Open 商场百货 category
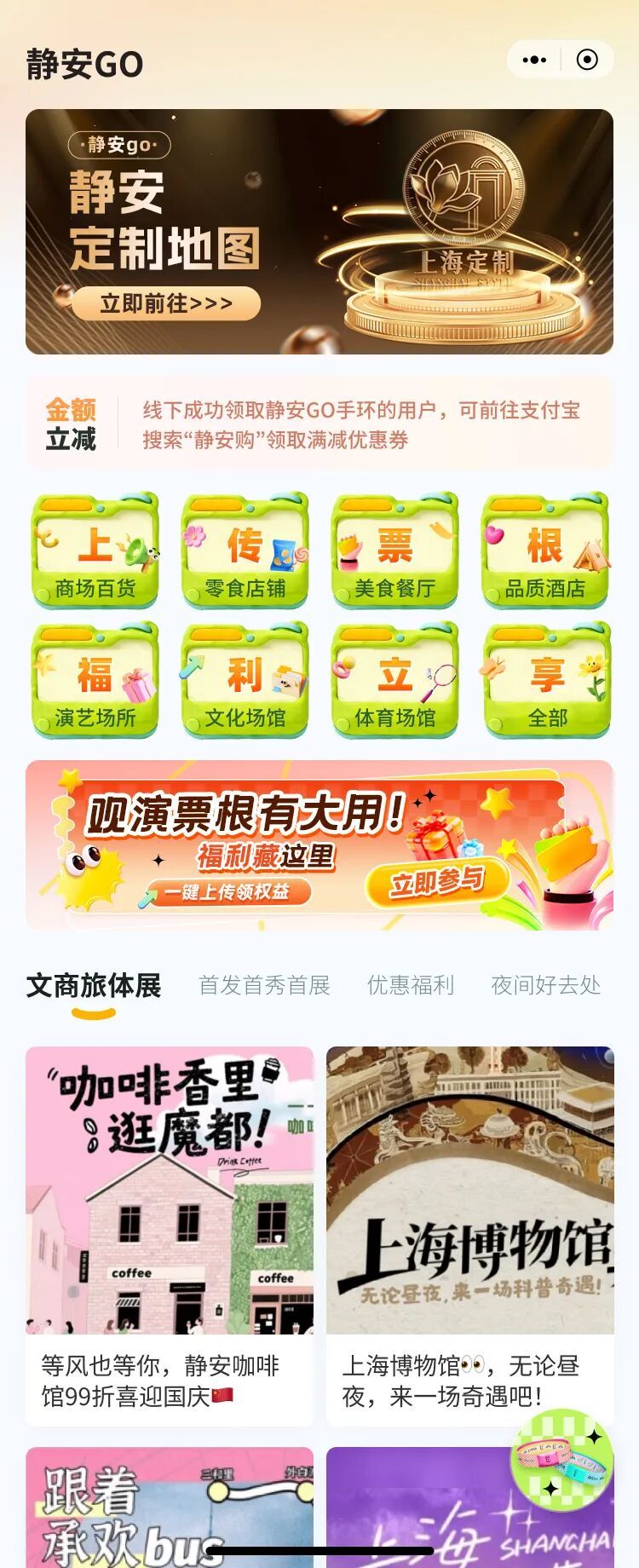639x1568 pixels. [x=95, y=551]
